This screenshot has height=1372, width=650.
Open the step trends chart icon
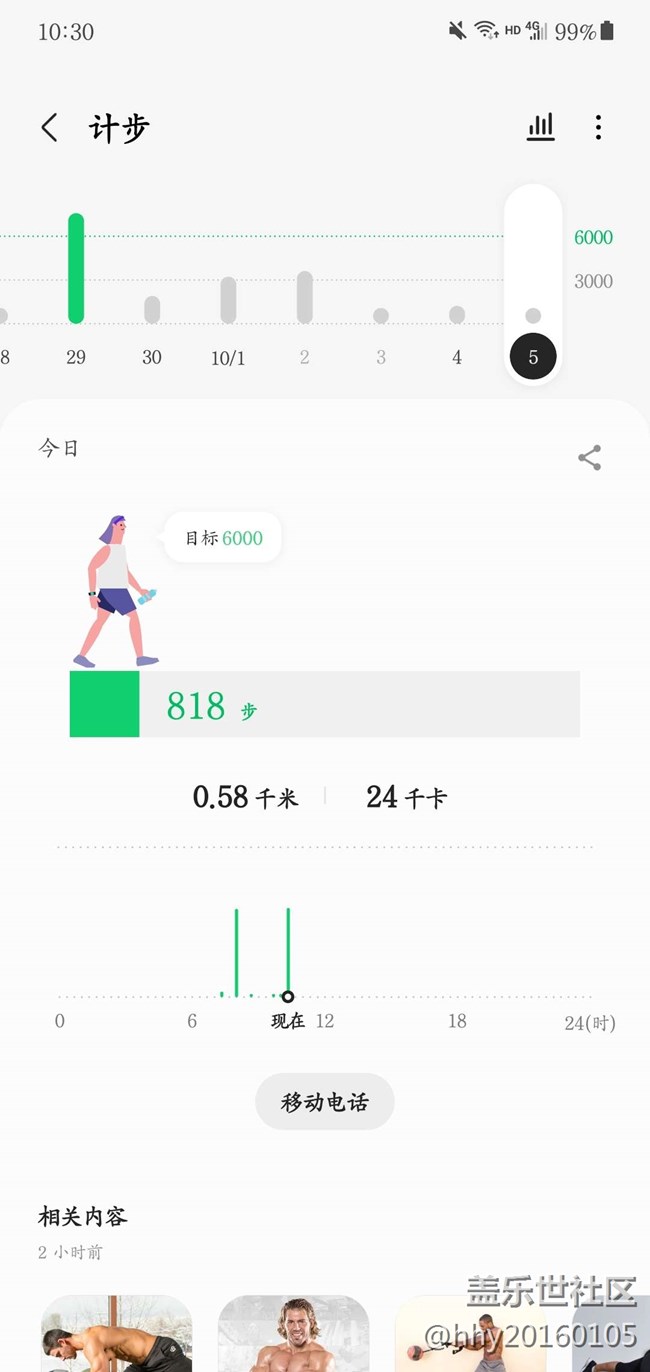pos(540,127)
